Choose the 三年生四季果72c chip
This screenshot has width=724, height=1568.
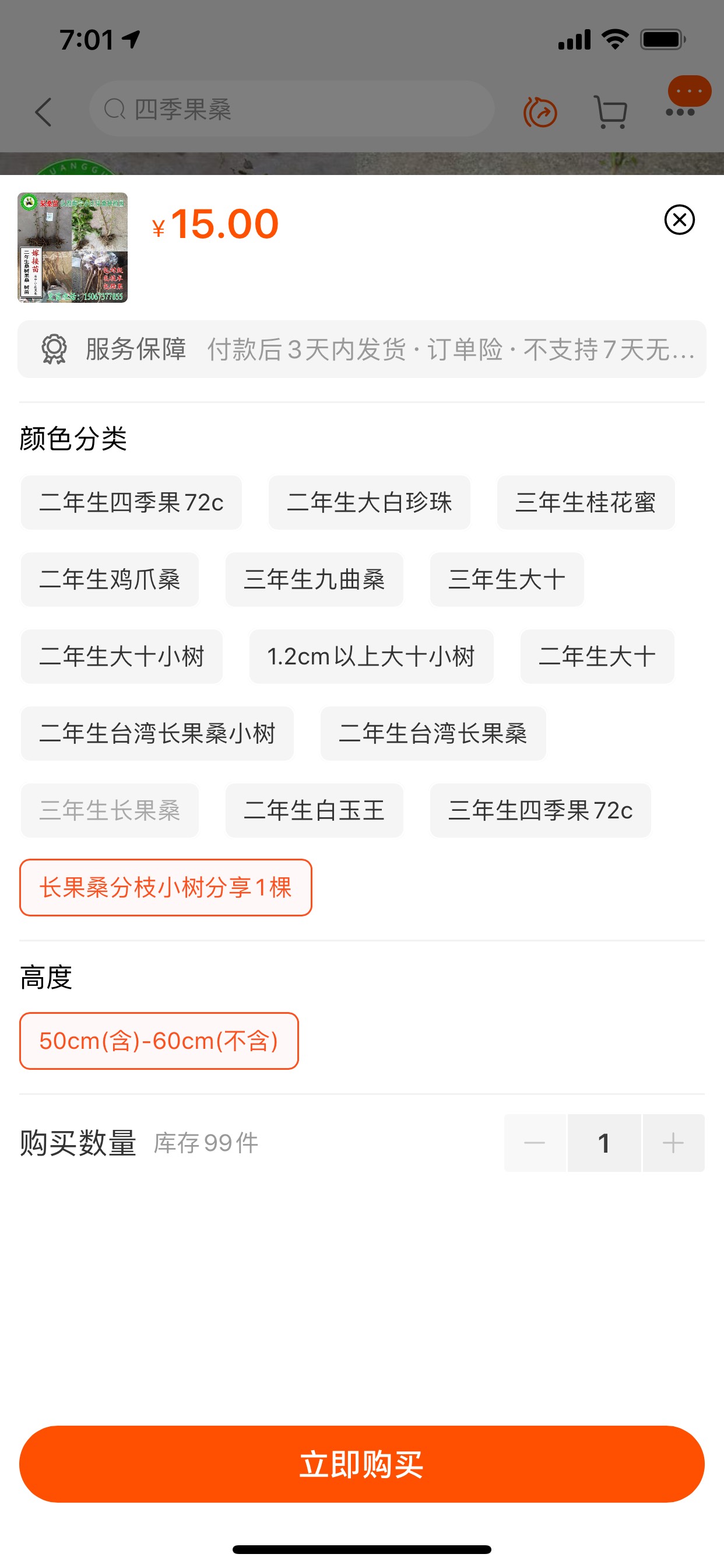540,810
